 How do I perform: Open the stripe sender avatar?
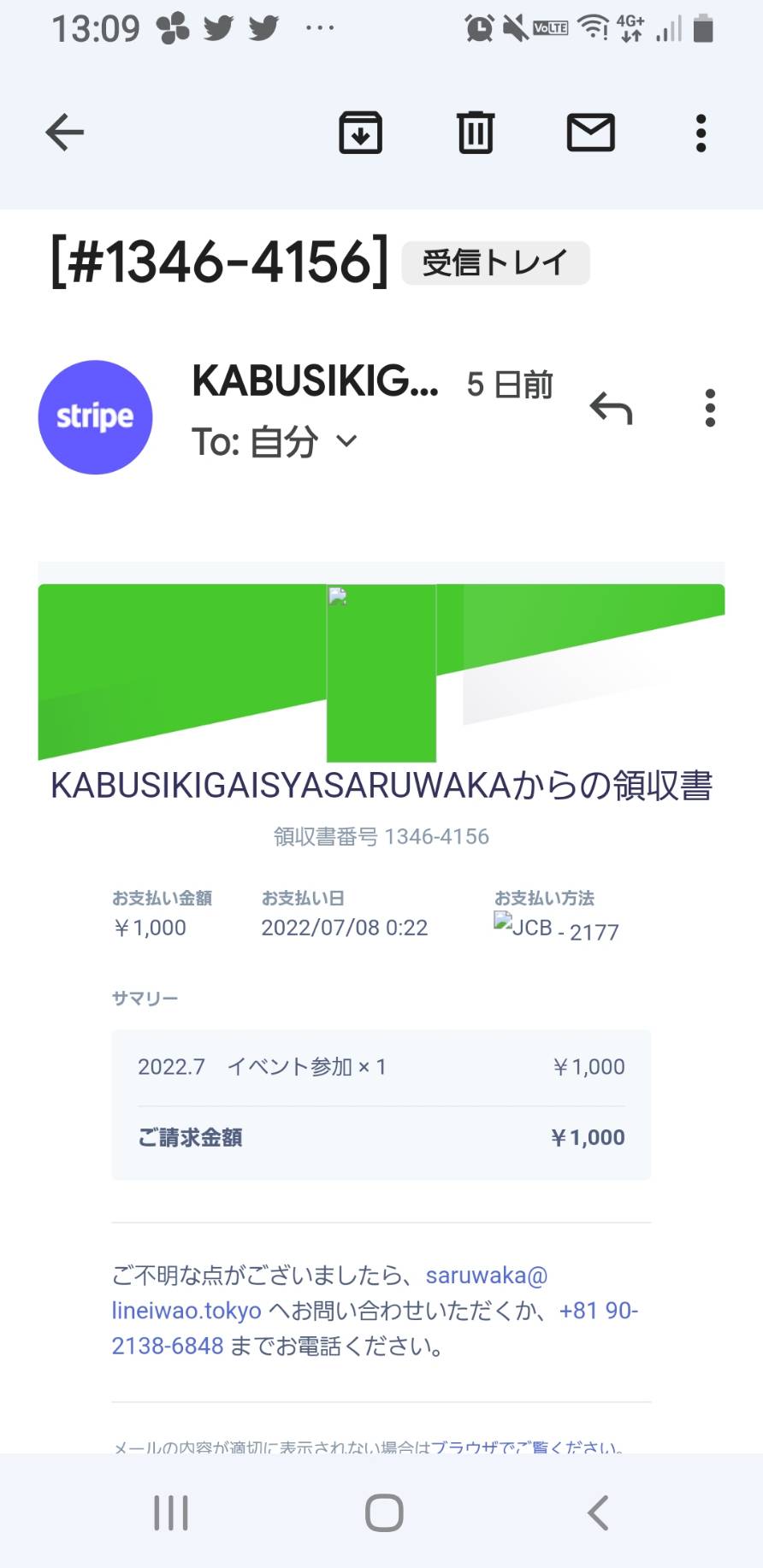pos(95,417)
